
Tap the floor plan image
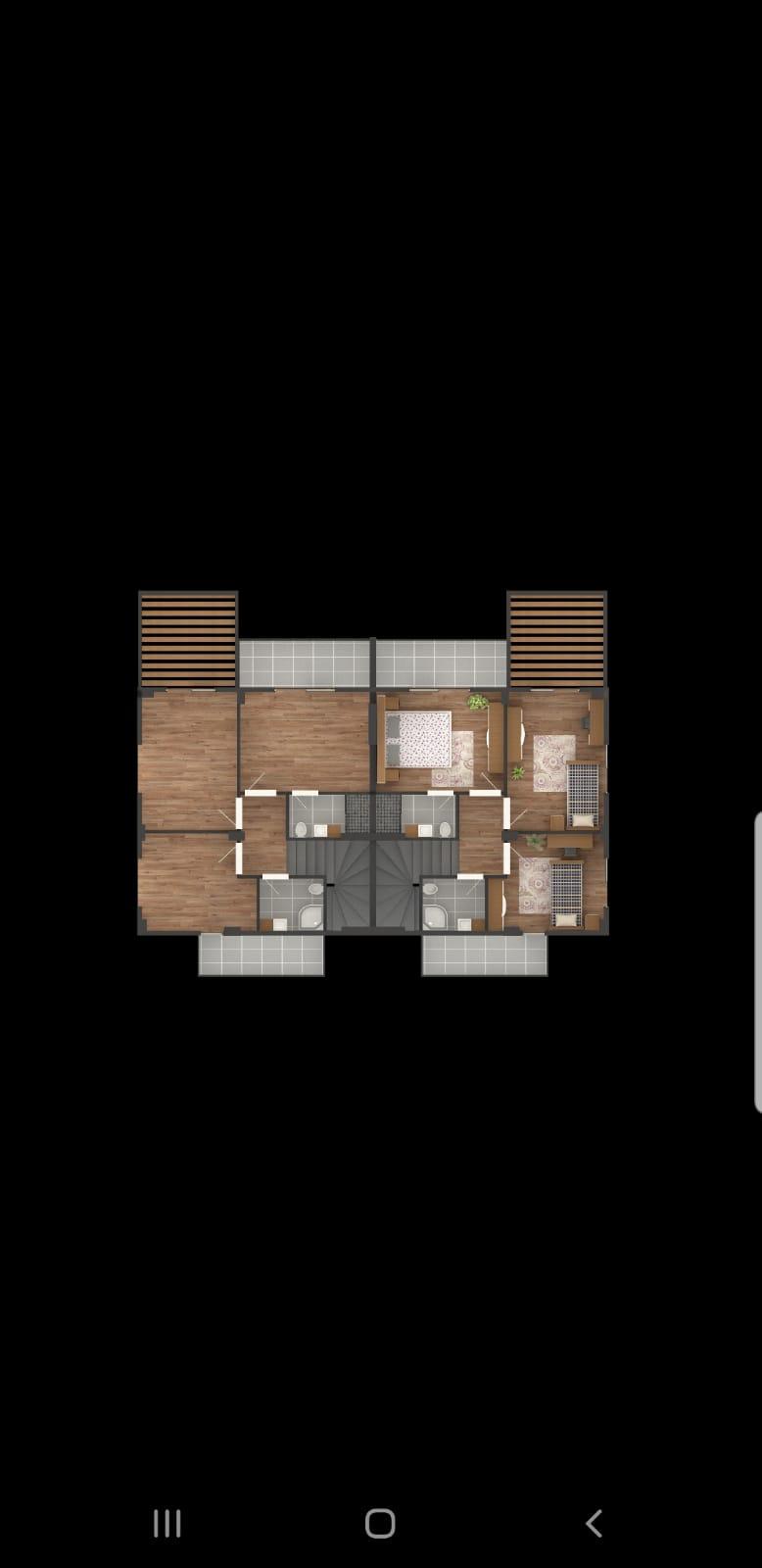tap(372, 784)
